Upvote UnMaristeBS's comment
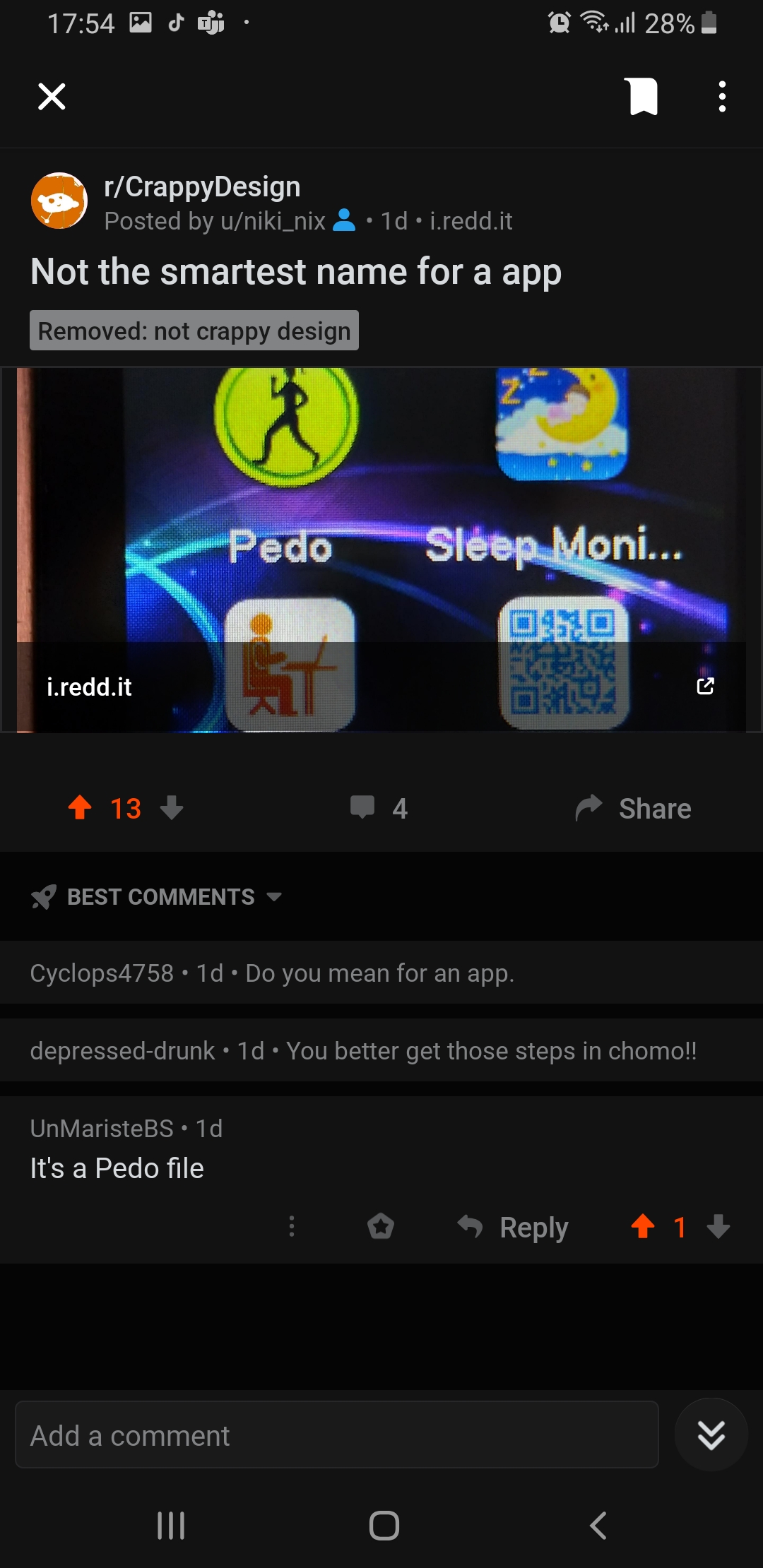The width and height of the screenshot is (763, 1568). click(643, 1226)
